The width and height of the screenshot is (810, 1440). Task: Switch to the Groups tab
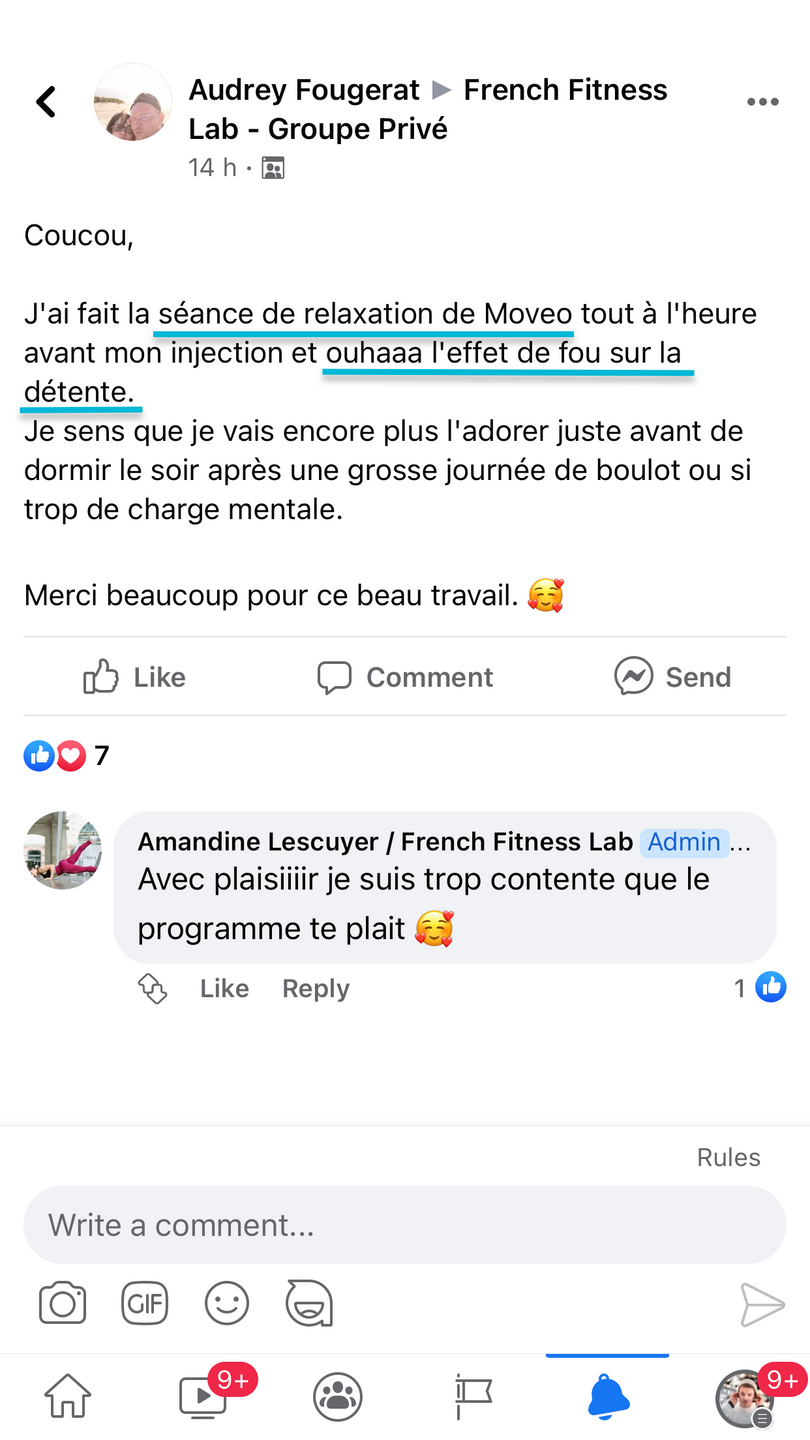[x=338, y=1397]
